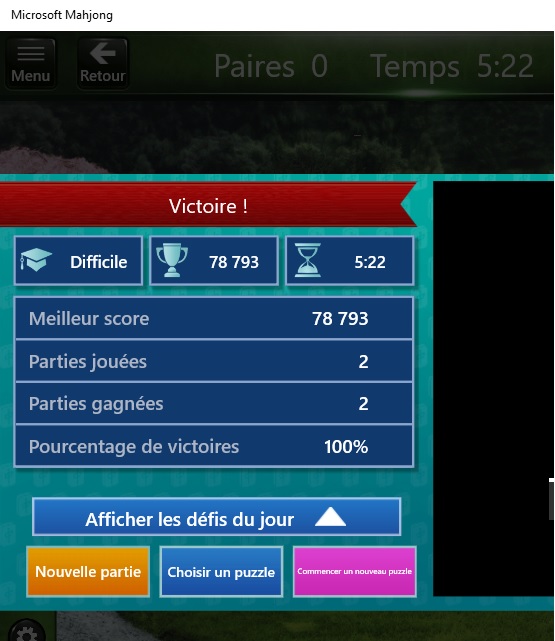The image size is (555, 641).
Task: Expand Afficher les défis du jour
Action: coord(216,517)
